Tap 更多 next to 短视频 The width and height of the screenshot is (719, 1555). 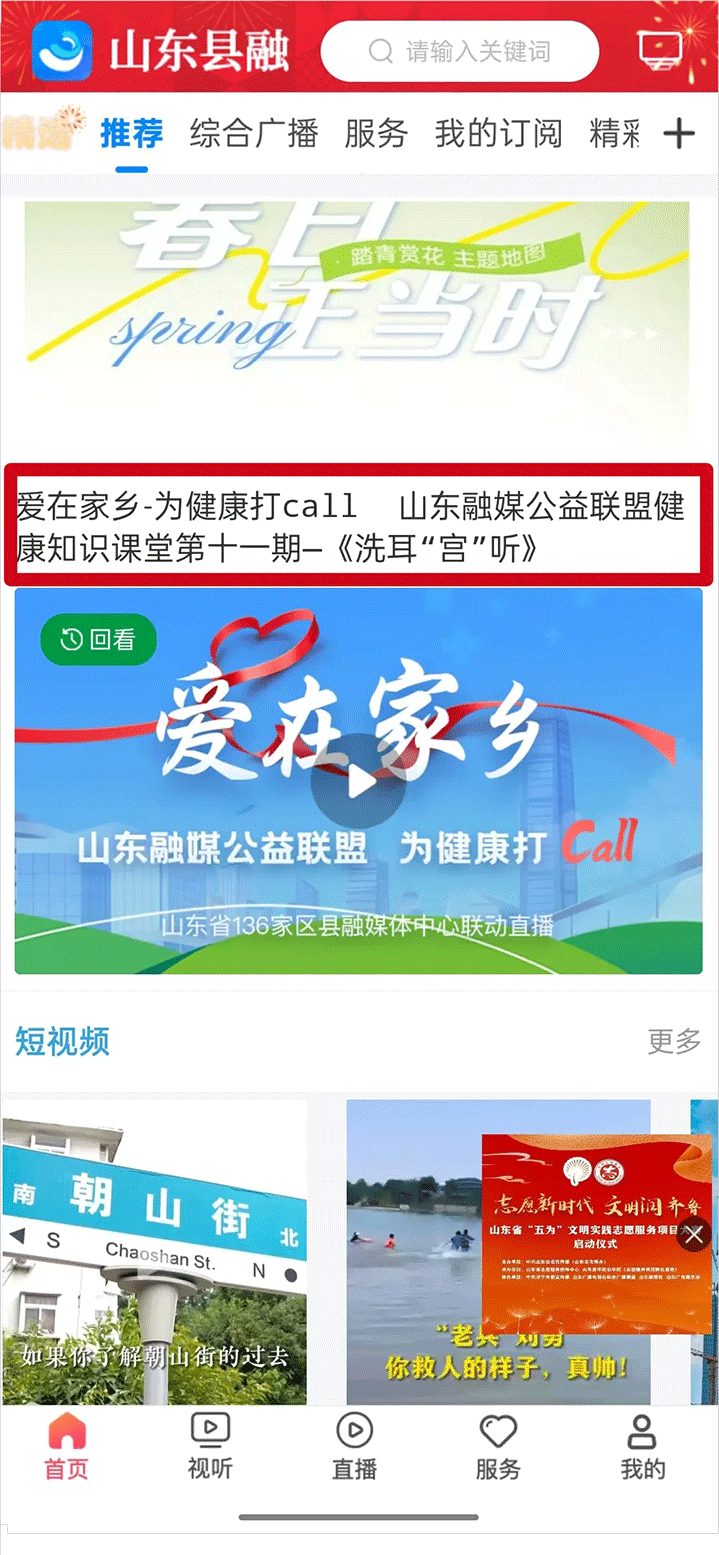(x=674, y=1041)
